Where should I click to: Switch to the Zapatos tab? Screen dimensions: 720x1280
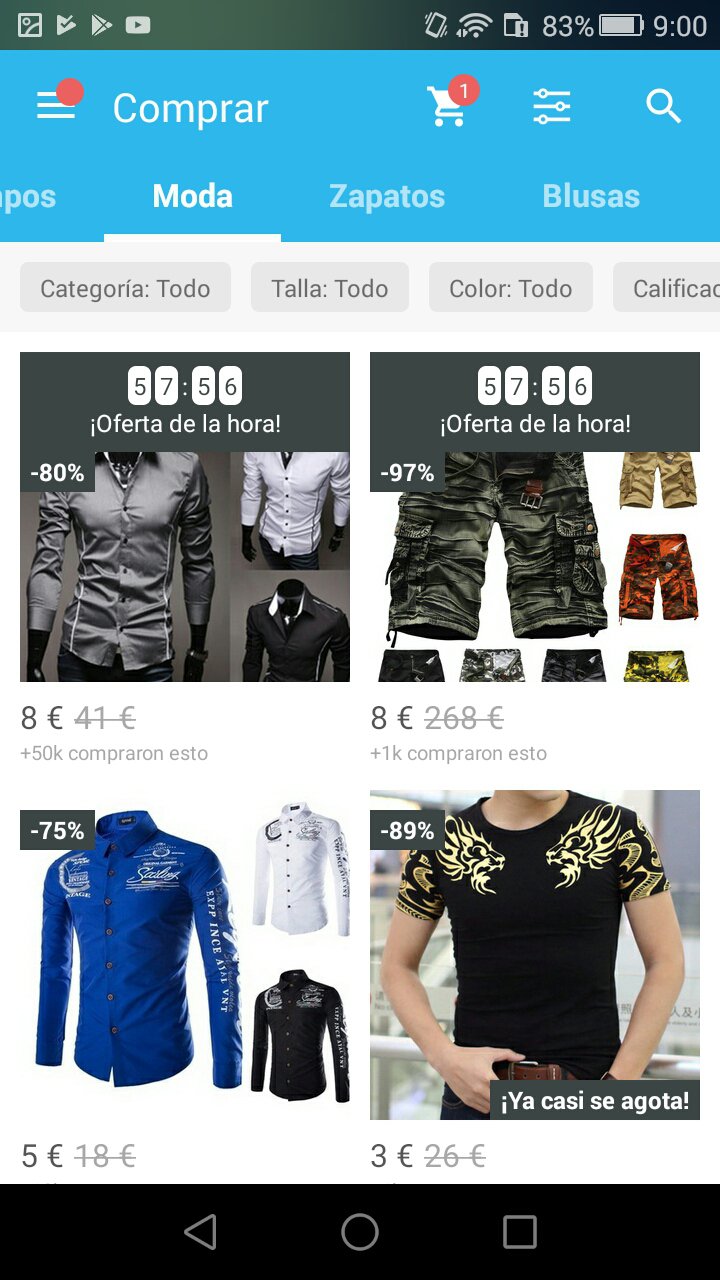point(387,196)
